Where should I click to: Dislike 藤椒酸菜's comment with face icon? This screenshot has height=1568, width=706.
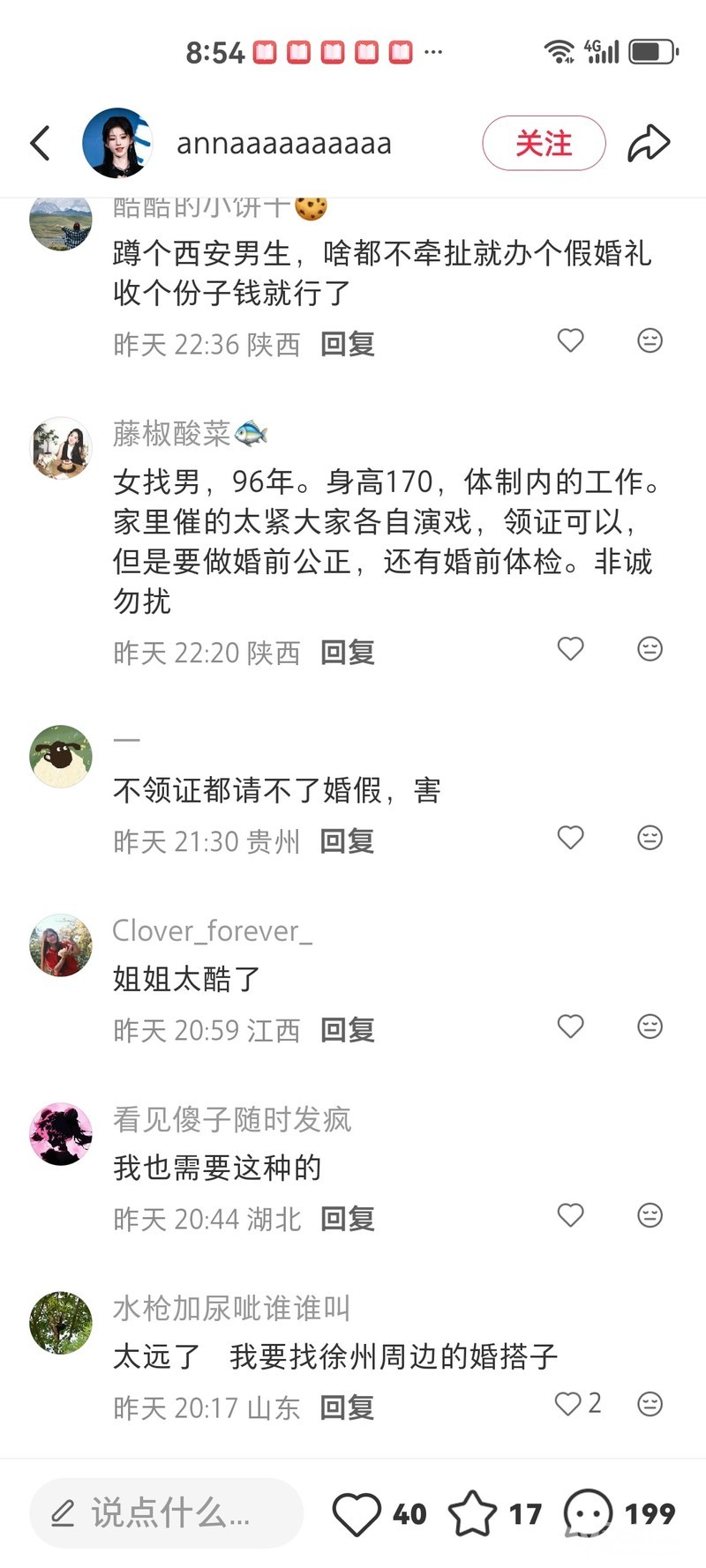[650, 649]
